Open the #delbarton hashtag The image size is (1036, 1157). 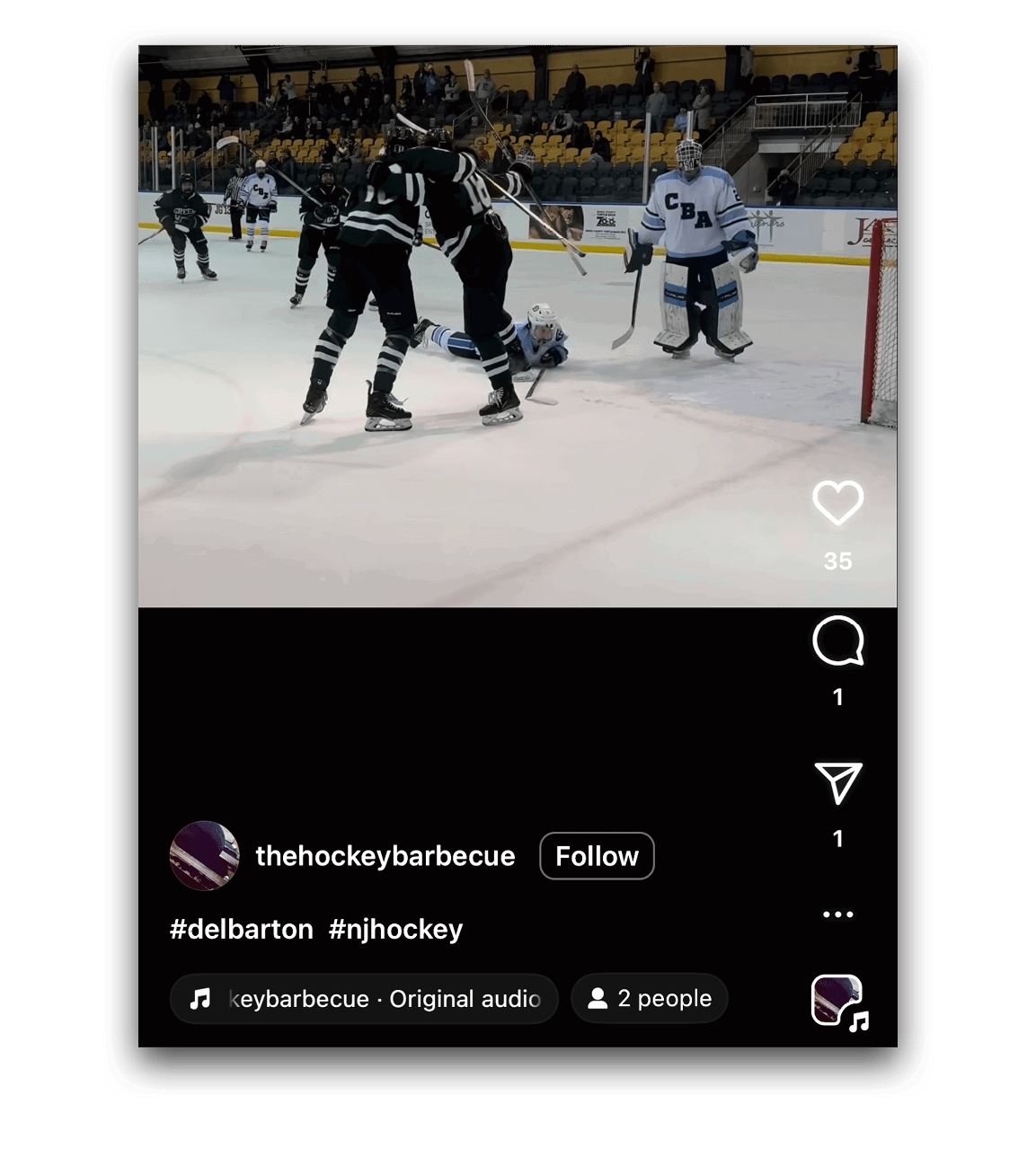click(x=242, y=929)
